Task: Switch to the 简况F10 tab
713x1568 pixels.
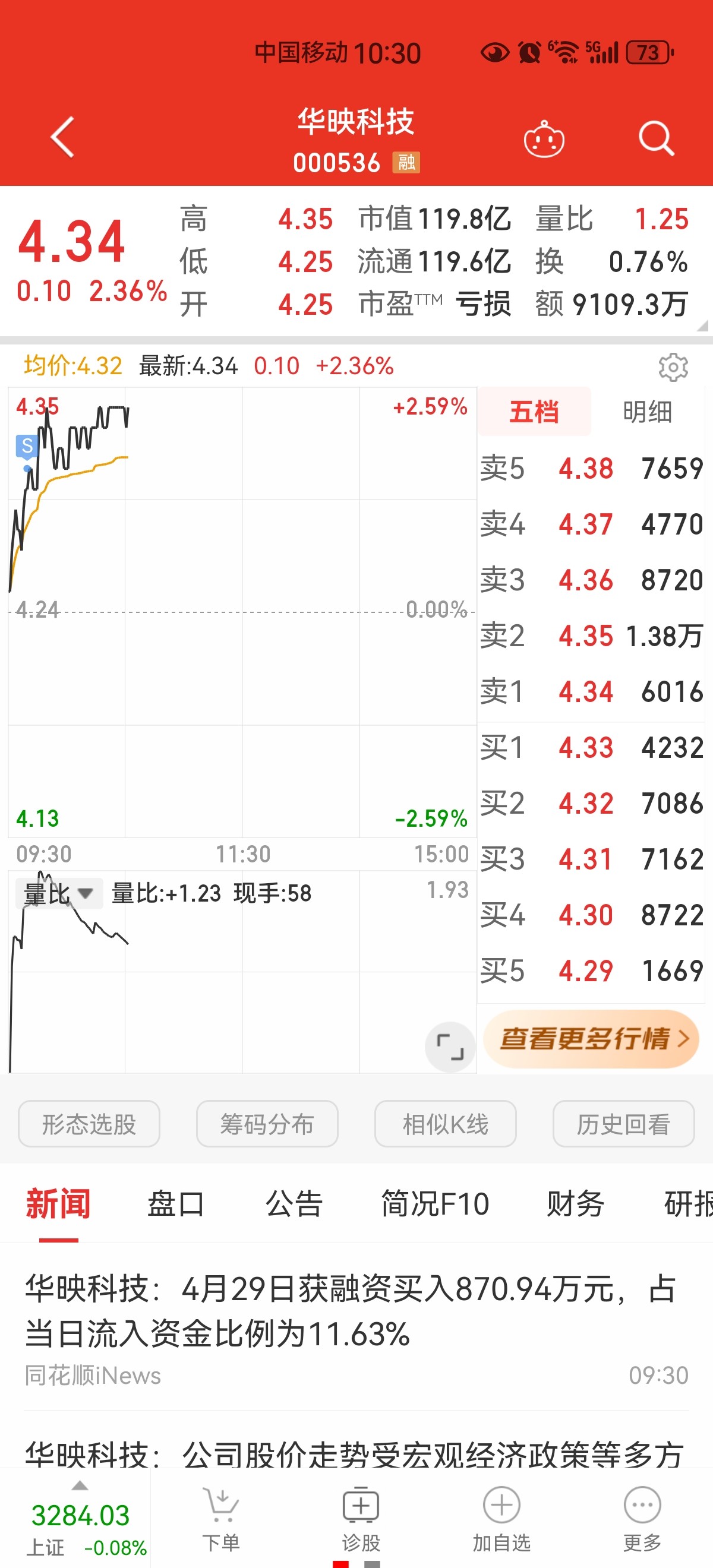Action: (435, 1203)
